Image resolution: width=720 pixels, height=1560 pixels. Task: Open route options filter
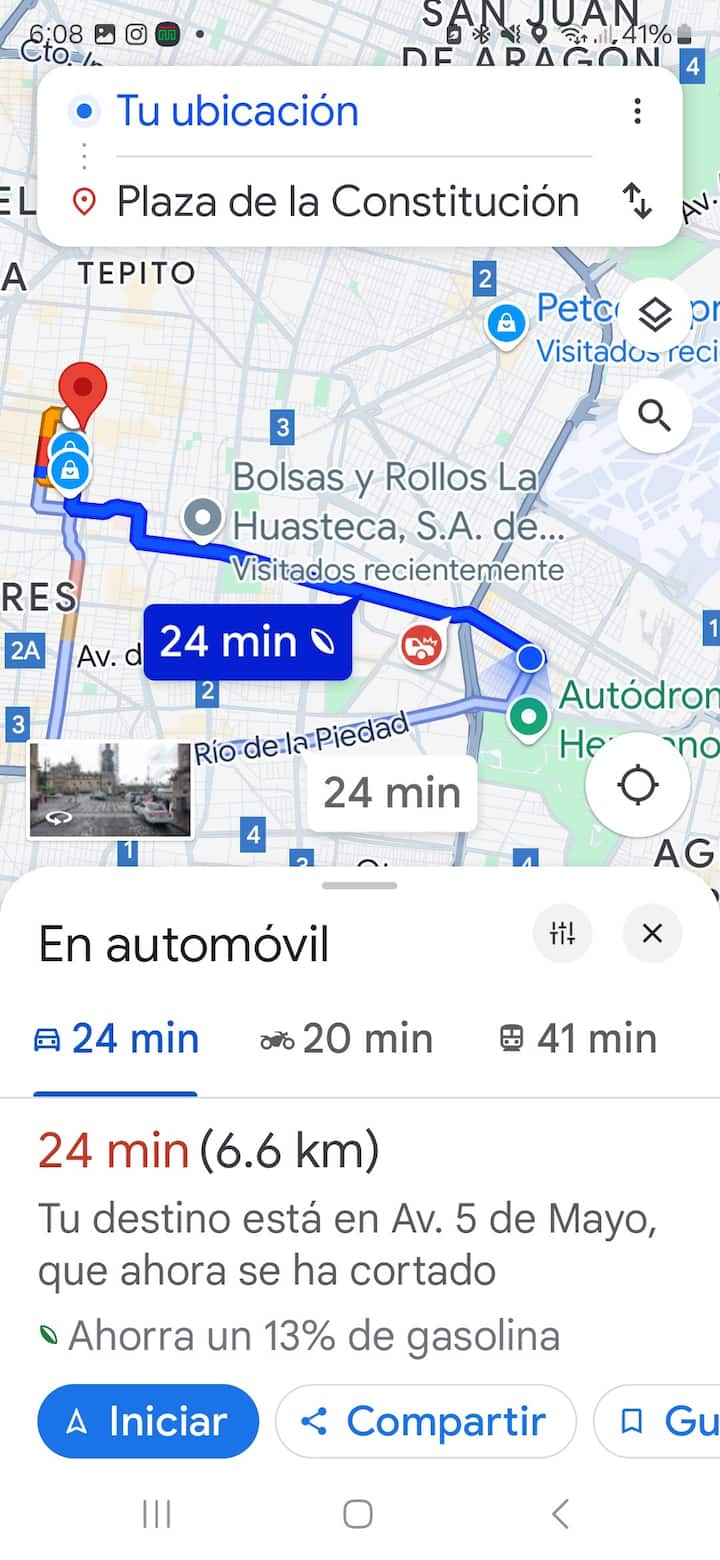(x=562, y=934)
